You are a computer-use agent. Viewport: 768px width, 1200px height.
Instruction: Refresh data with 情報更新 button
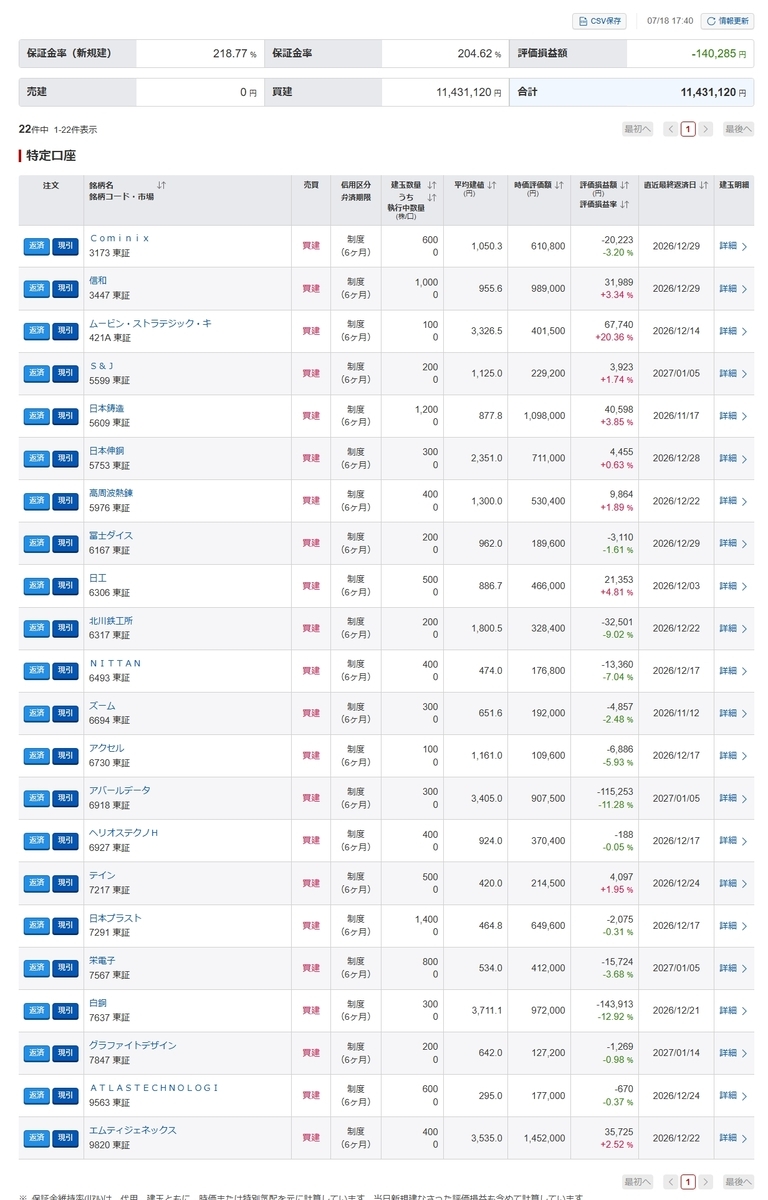point(727,20)
